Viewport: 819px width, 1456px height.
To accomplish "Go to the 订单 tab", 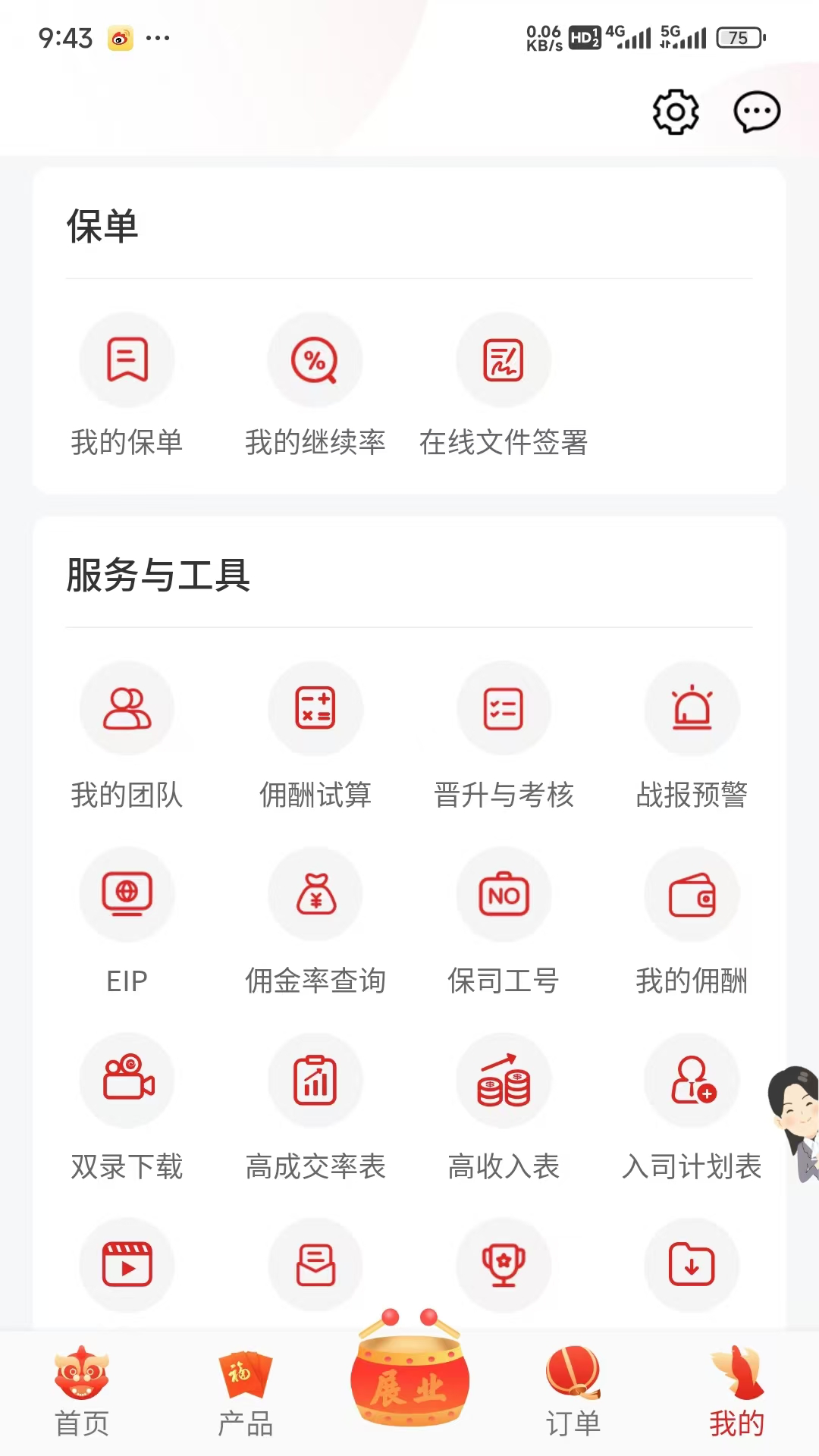I will (573, 1392).
